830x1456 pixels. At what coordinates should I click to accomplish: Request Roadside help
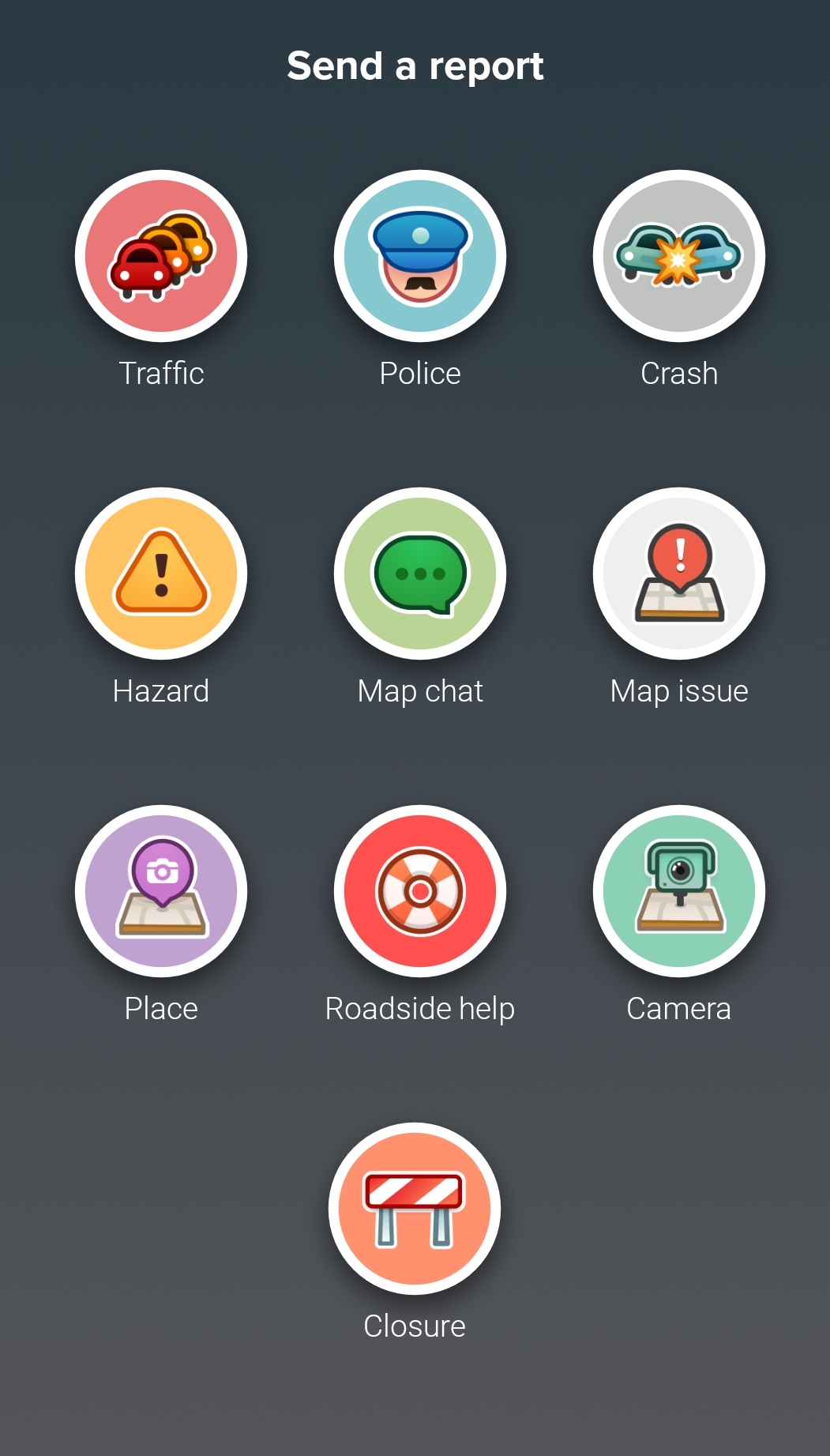420,891
